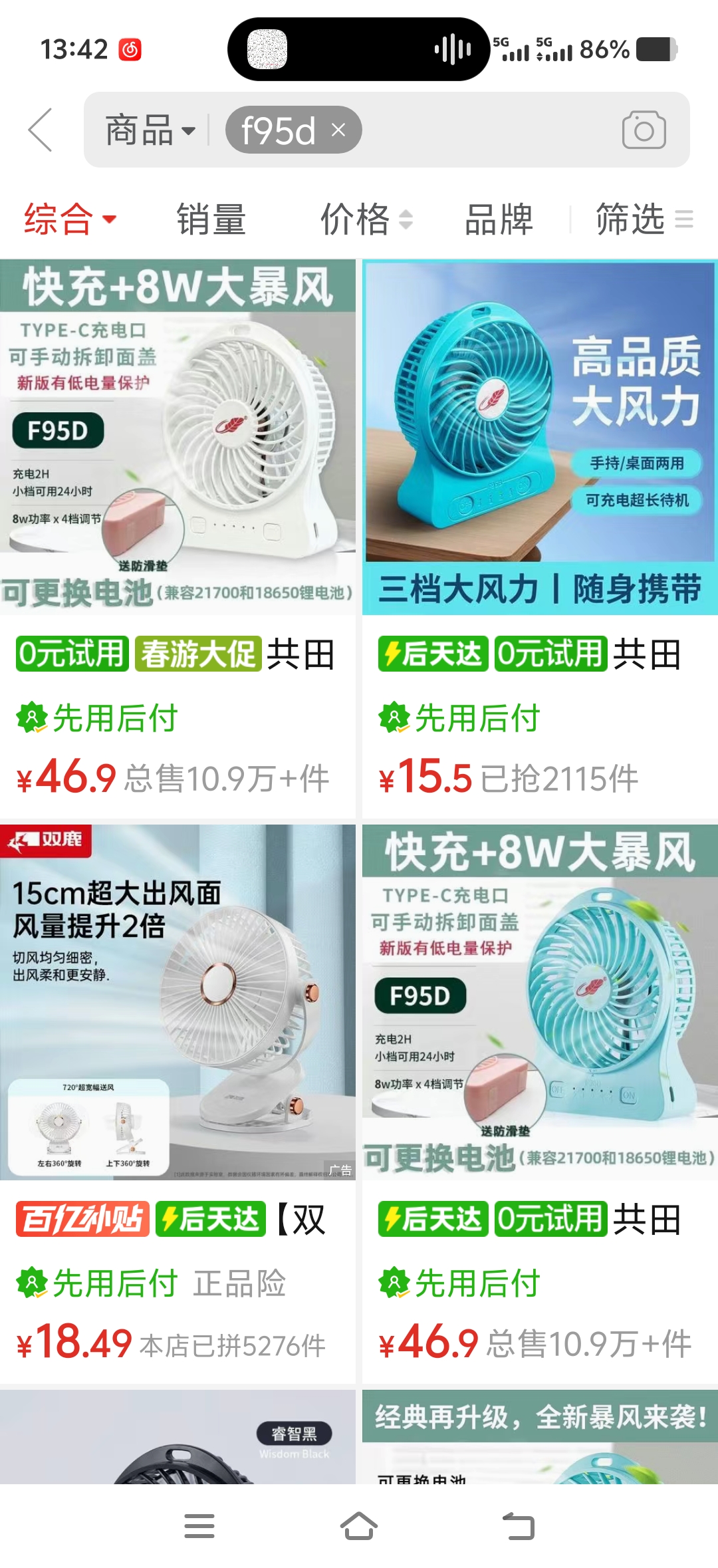Screen dimensions: 718x1568
Task: Open the 筛选 filter panel
Action: click(643, 219)
